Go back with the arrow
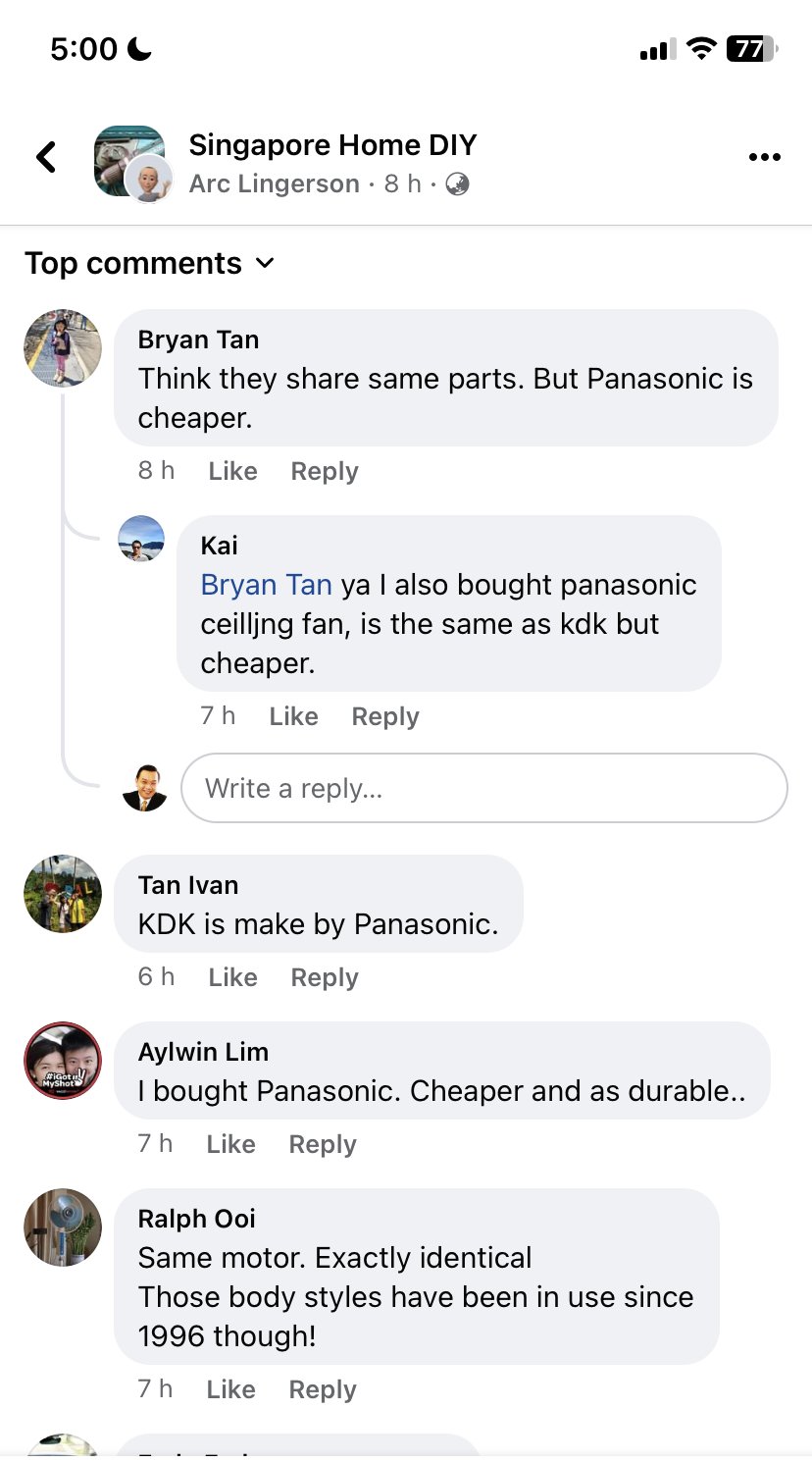812x1462 pixels. [x=46, y=157]
